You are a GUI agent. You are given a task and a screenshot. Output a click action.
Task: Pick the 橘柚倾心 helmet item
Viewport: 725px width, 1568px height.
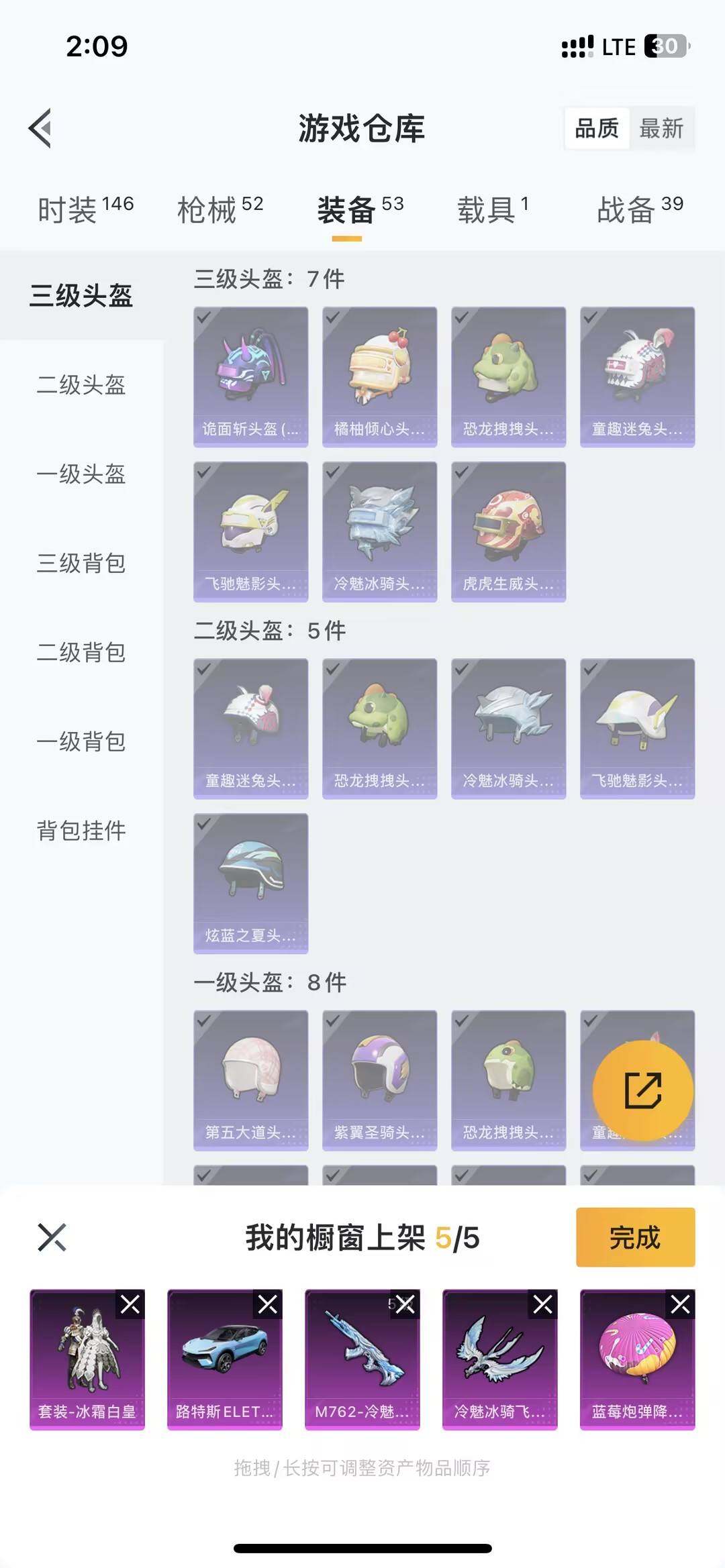pos(380,376)
